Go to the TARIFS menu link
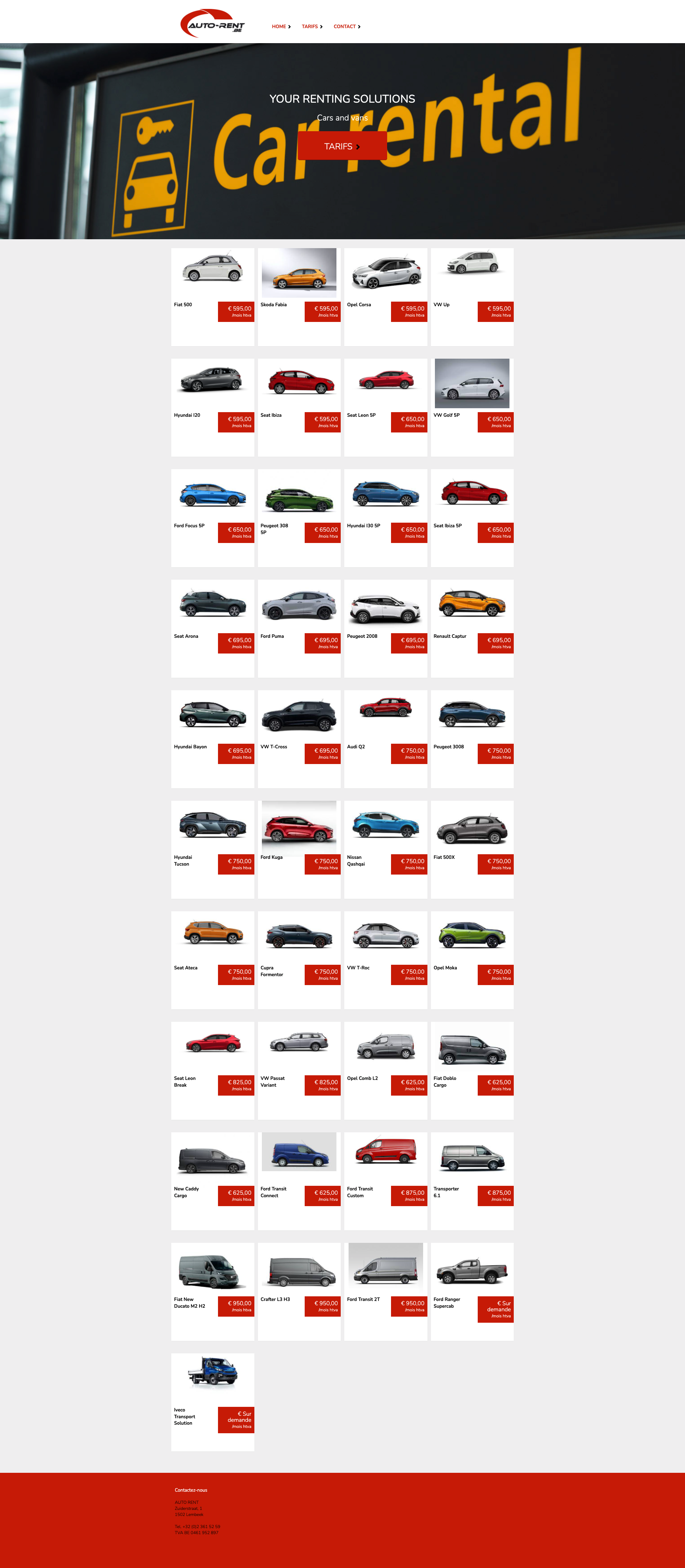 (312, 27)
